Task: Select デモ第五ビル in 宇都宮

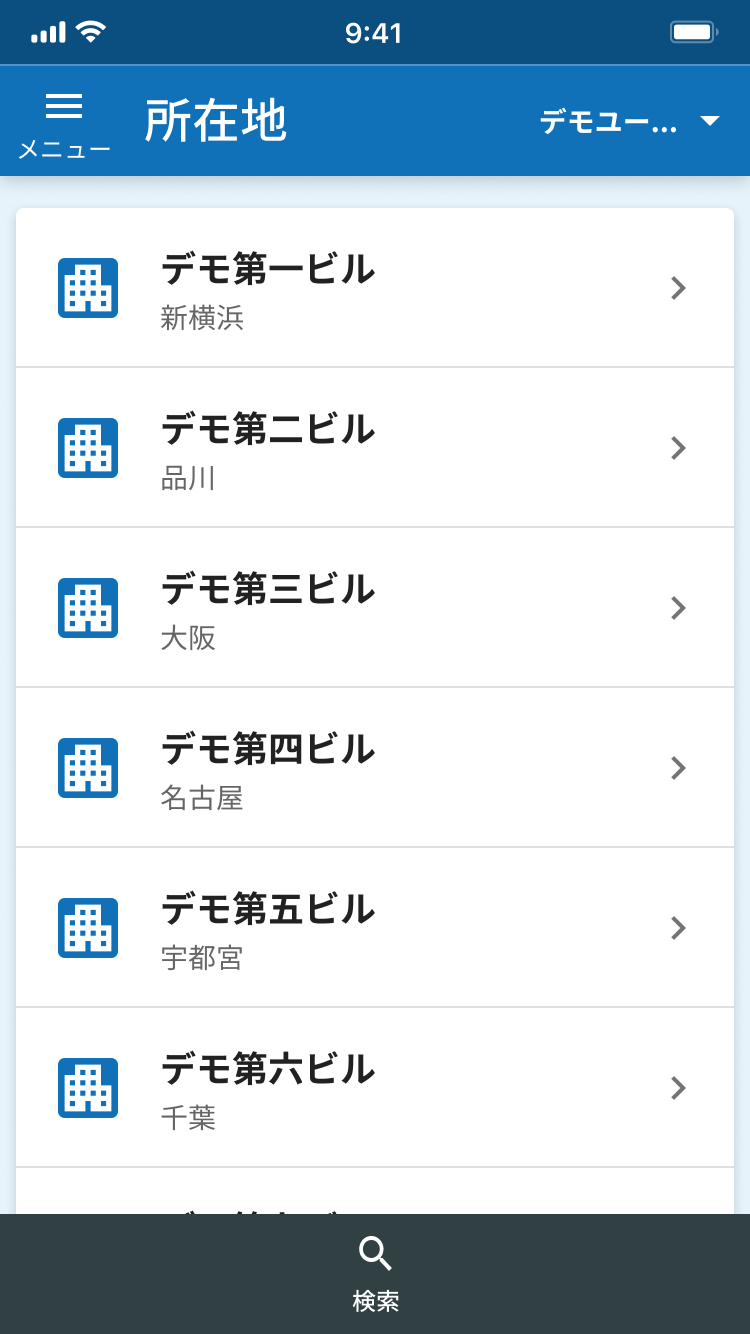Action: pyautogui.click(x=374, y=928)
